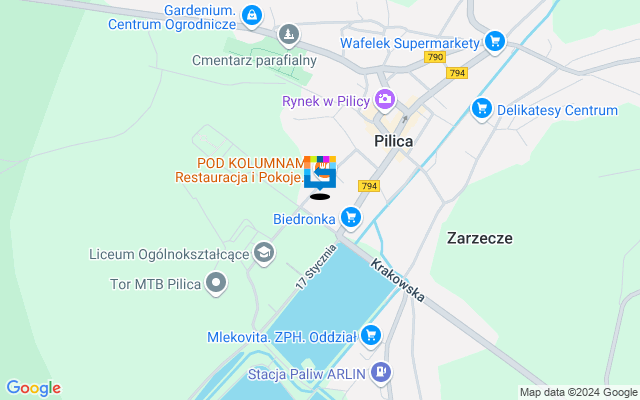This screenshot has height=400, width=640.
Task: Tap the Biedronka shopping pin
Action: [350, 217]
